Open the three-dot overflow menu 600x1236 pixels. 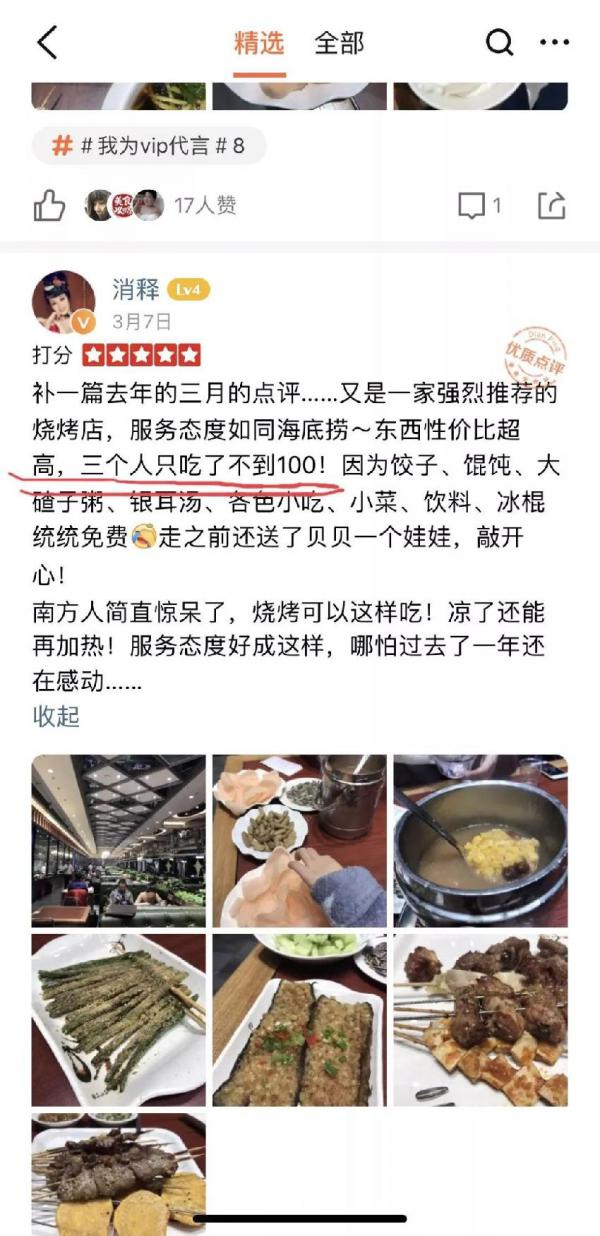tap(554, 43)
